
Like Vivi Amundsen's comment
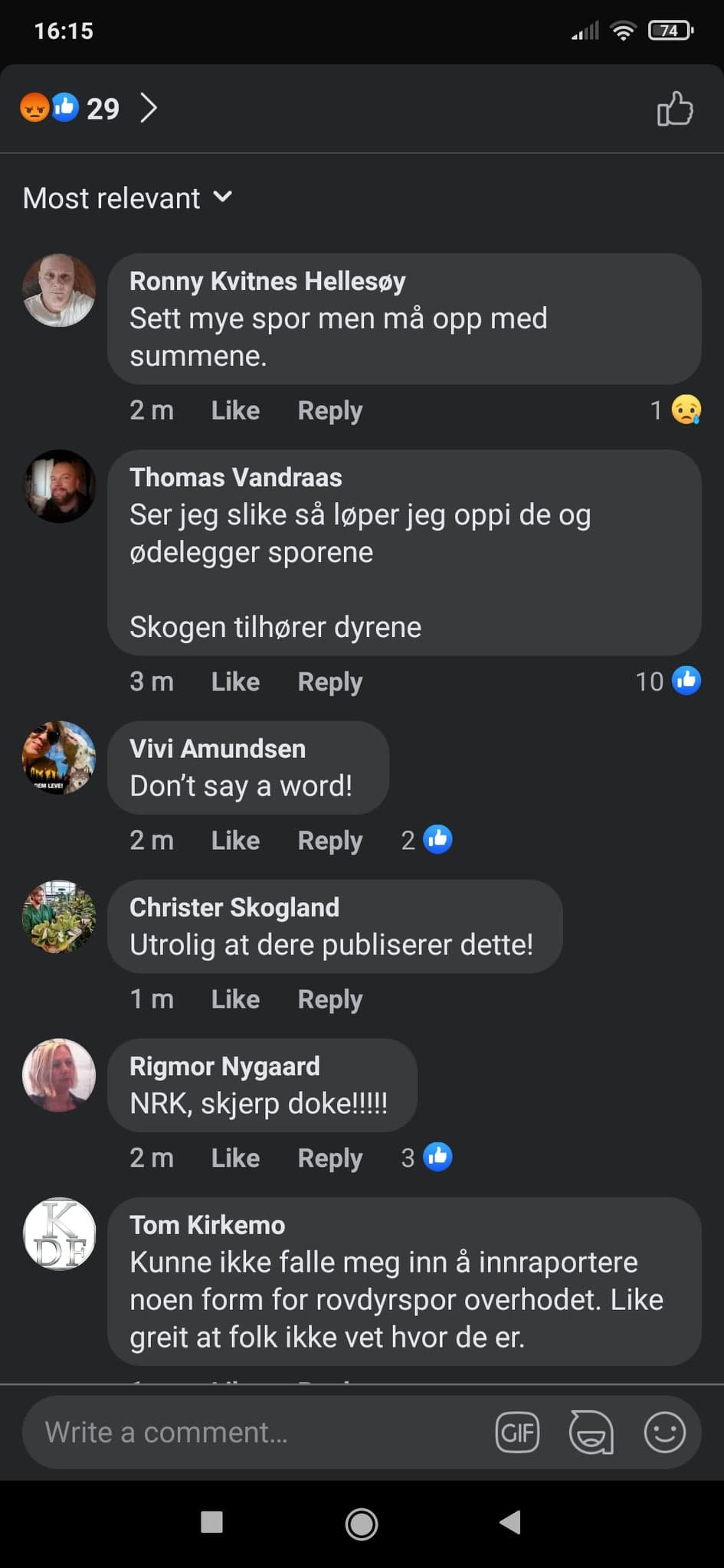pos(235,841)
